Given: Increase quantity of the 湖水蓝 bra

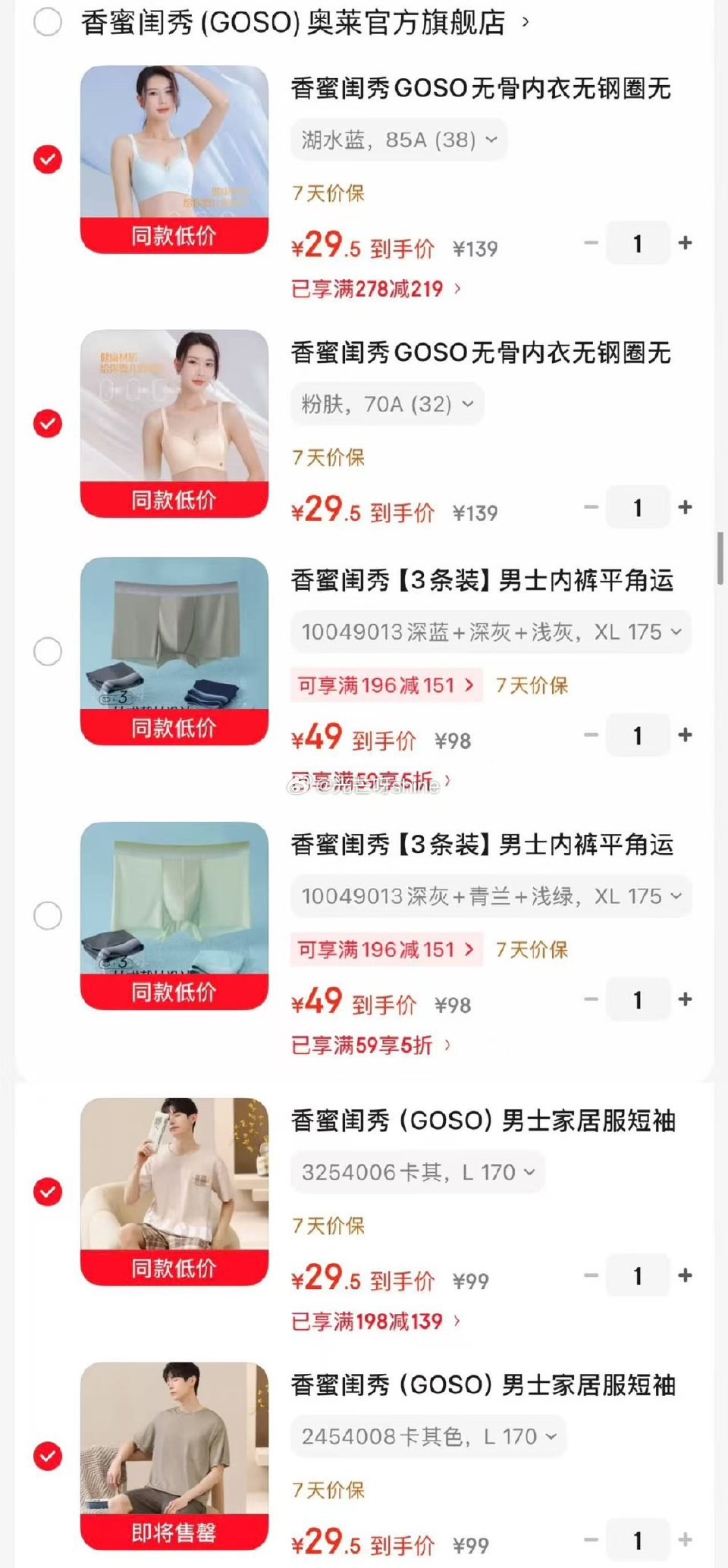Looking at the screenshot, I should pyautogui.click(x=685, y=243).
